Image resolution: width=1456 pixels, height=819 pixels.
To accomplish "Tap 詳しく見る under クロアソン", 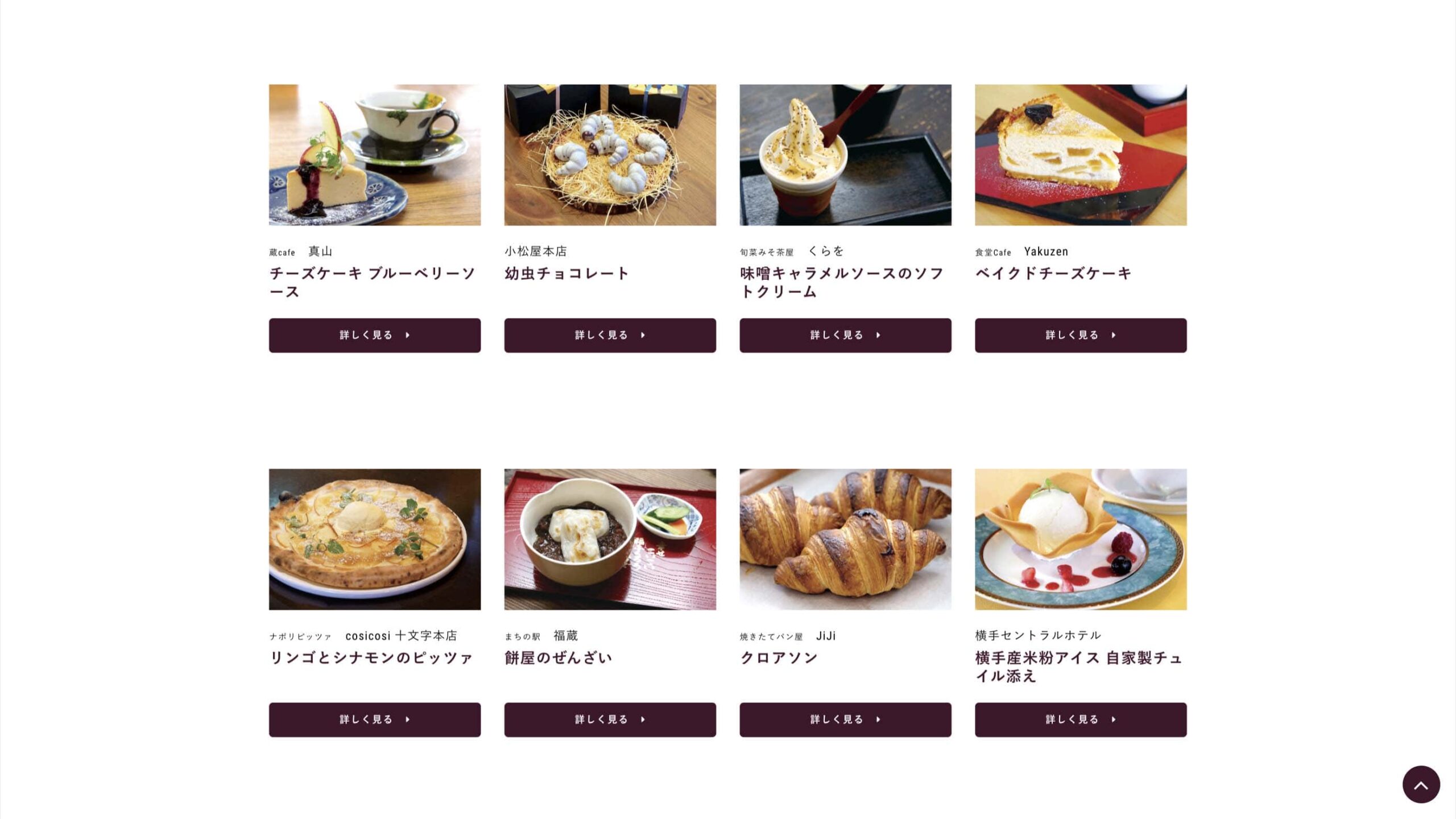I will point(845,719).
